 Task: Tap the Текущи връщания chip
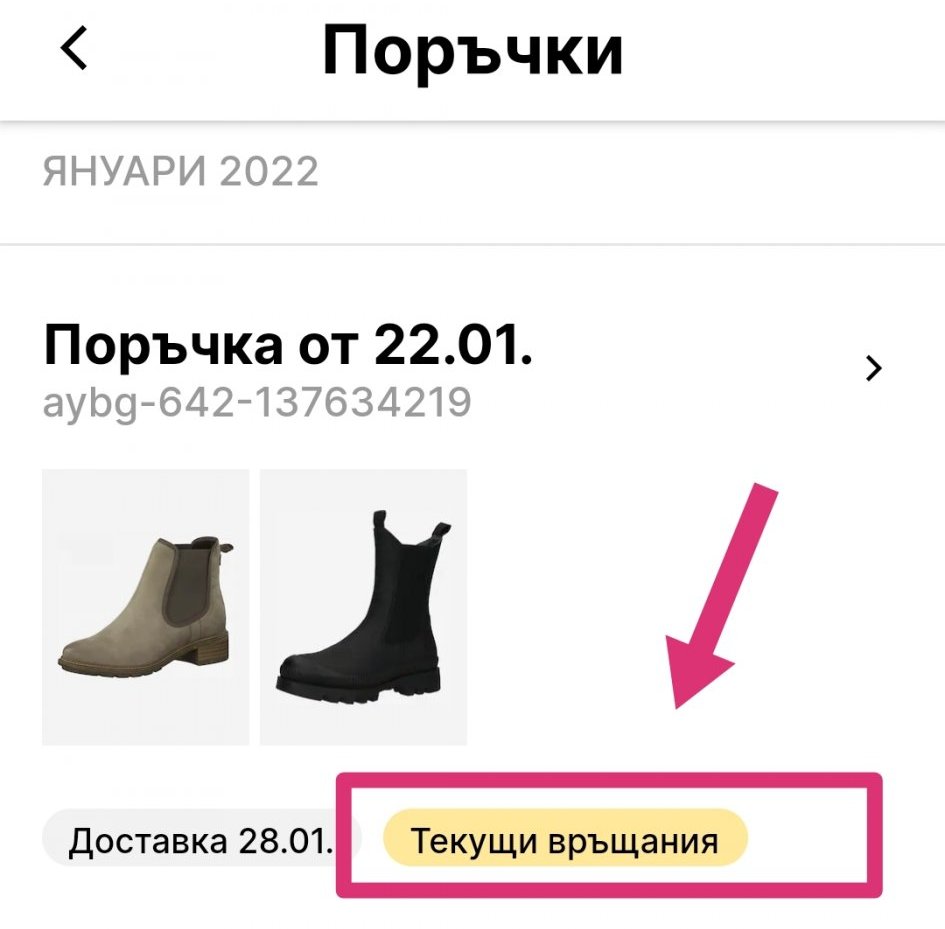point(565,840)
